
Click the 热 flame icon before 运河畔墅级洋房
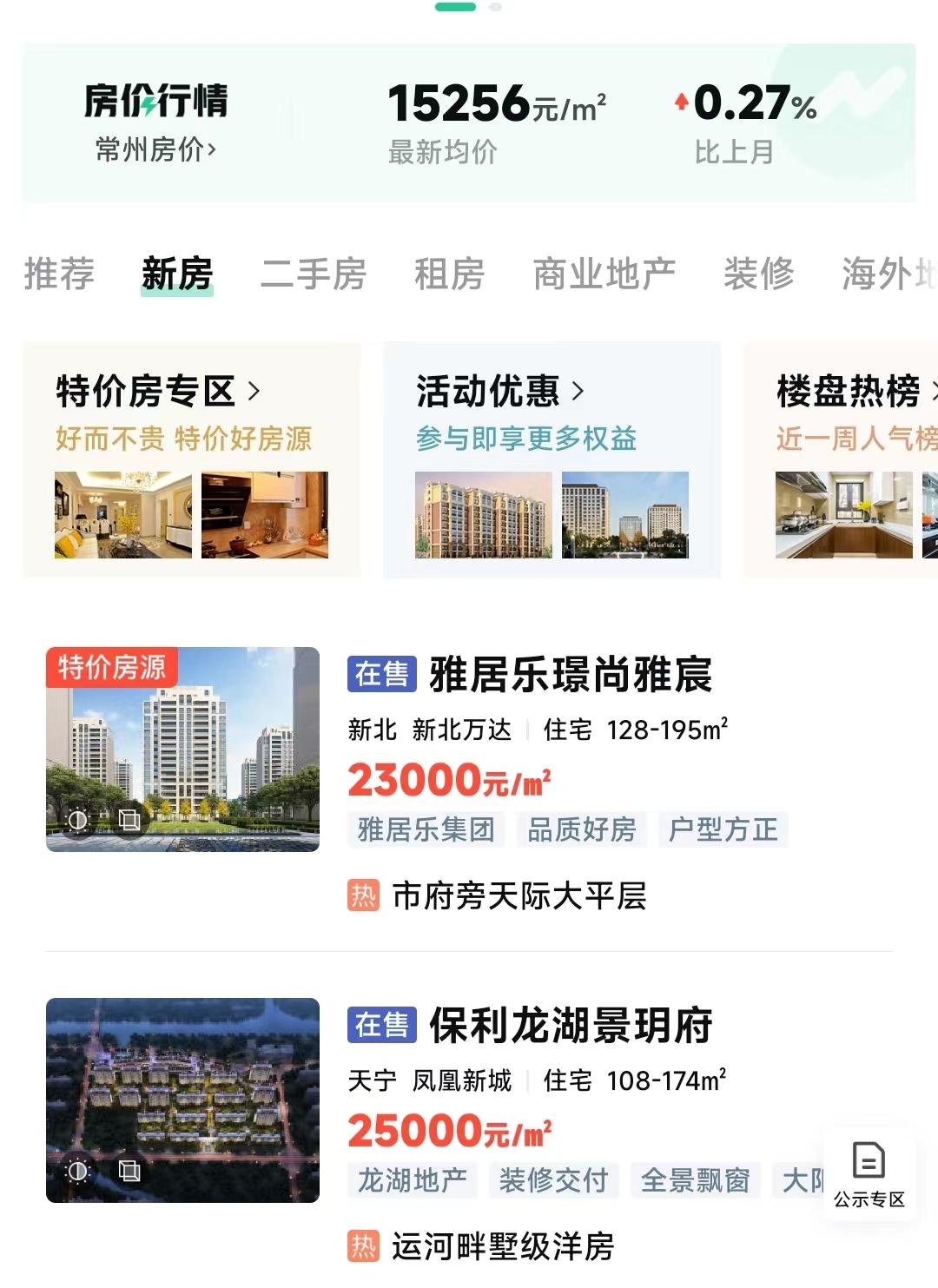364,1245
